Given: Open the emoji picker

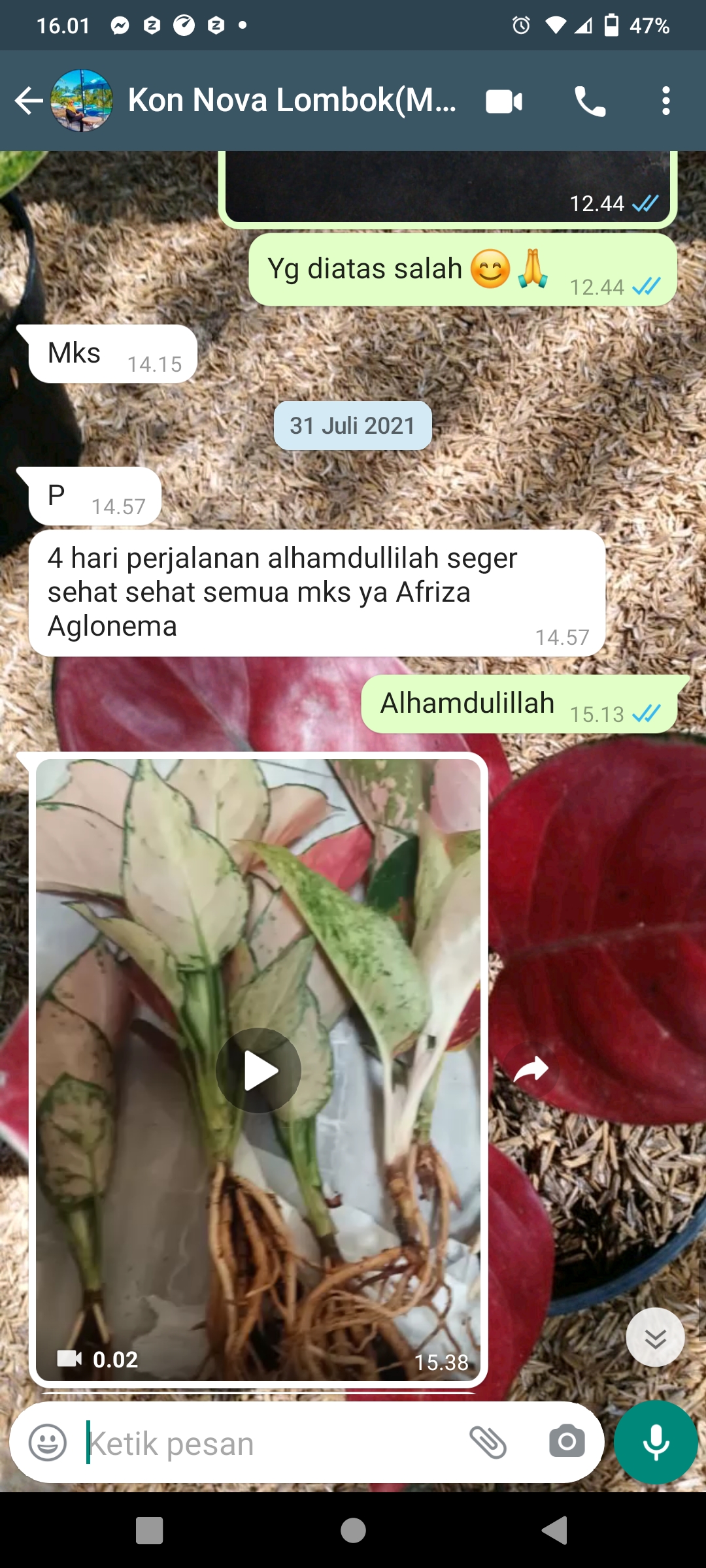Looking at the screenshot, I should click(48, 1443).
